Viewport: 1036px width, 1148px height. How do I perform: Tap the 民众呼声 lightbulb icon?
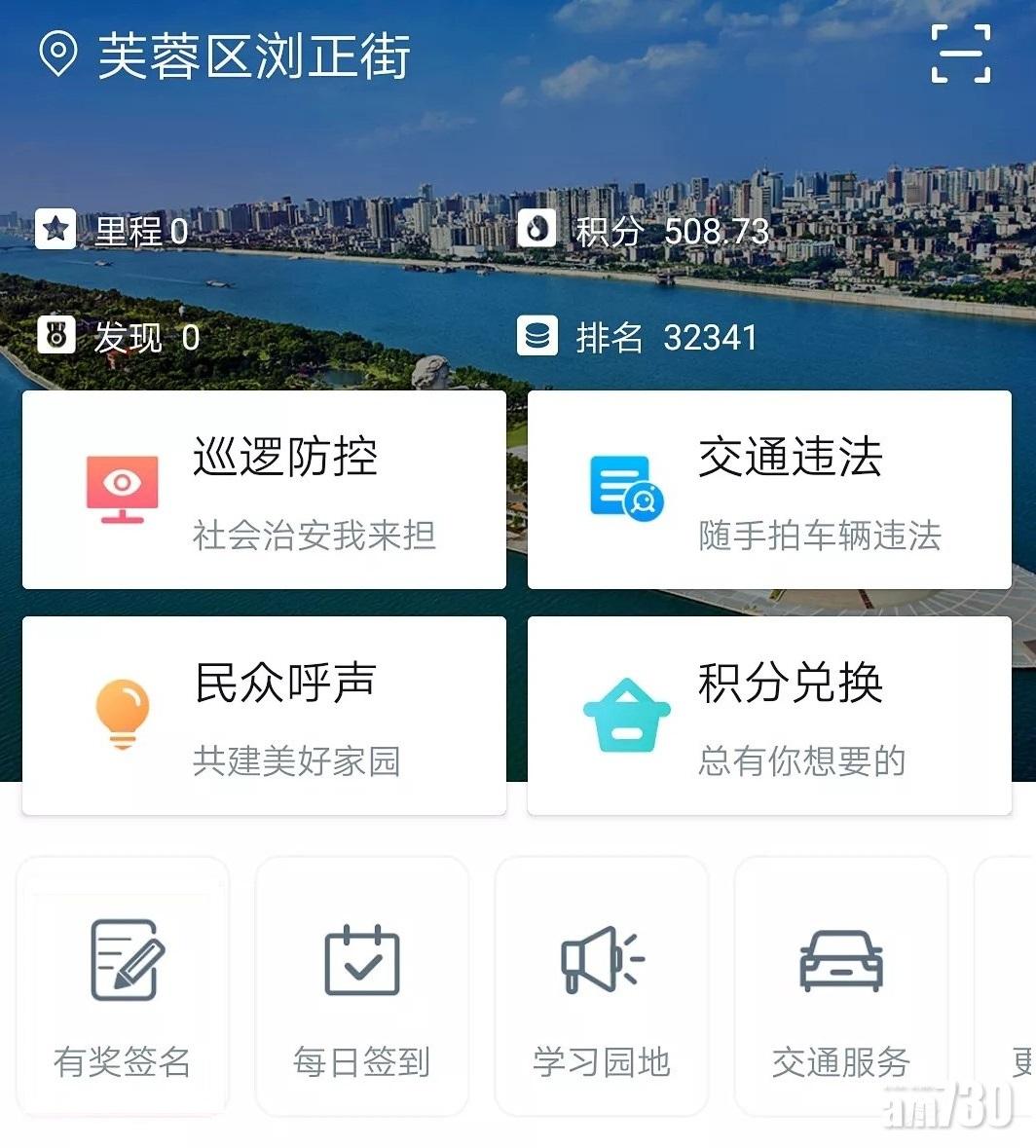click(121, 715)
